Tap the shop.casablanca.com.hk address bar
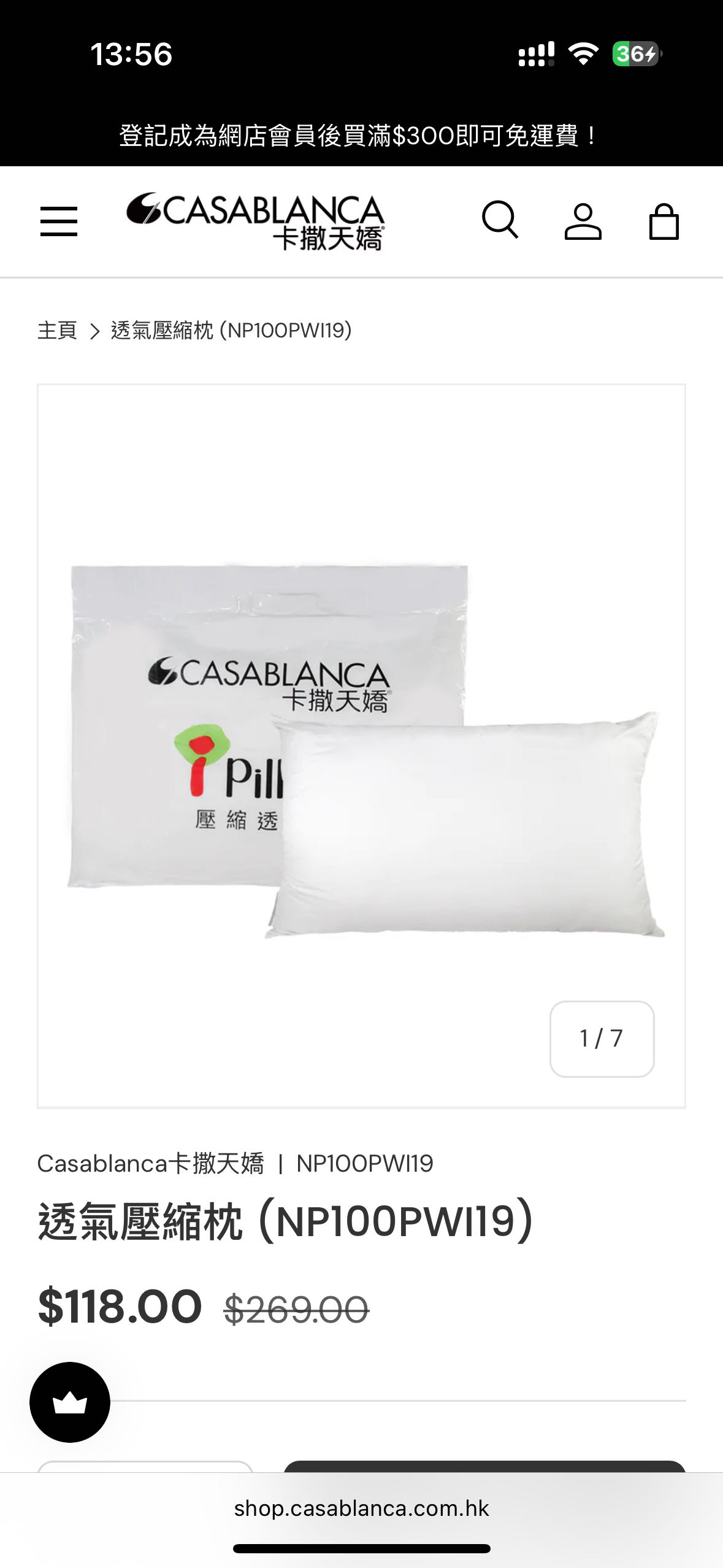 coord(361,1508)
